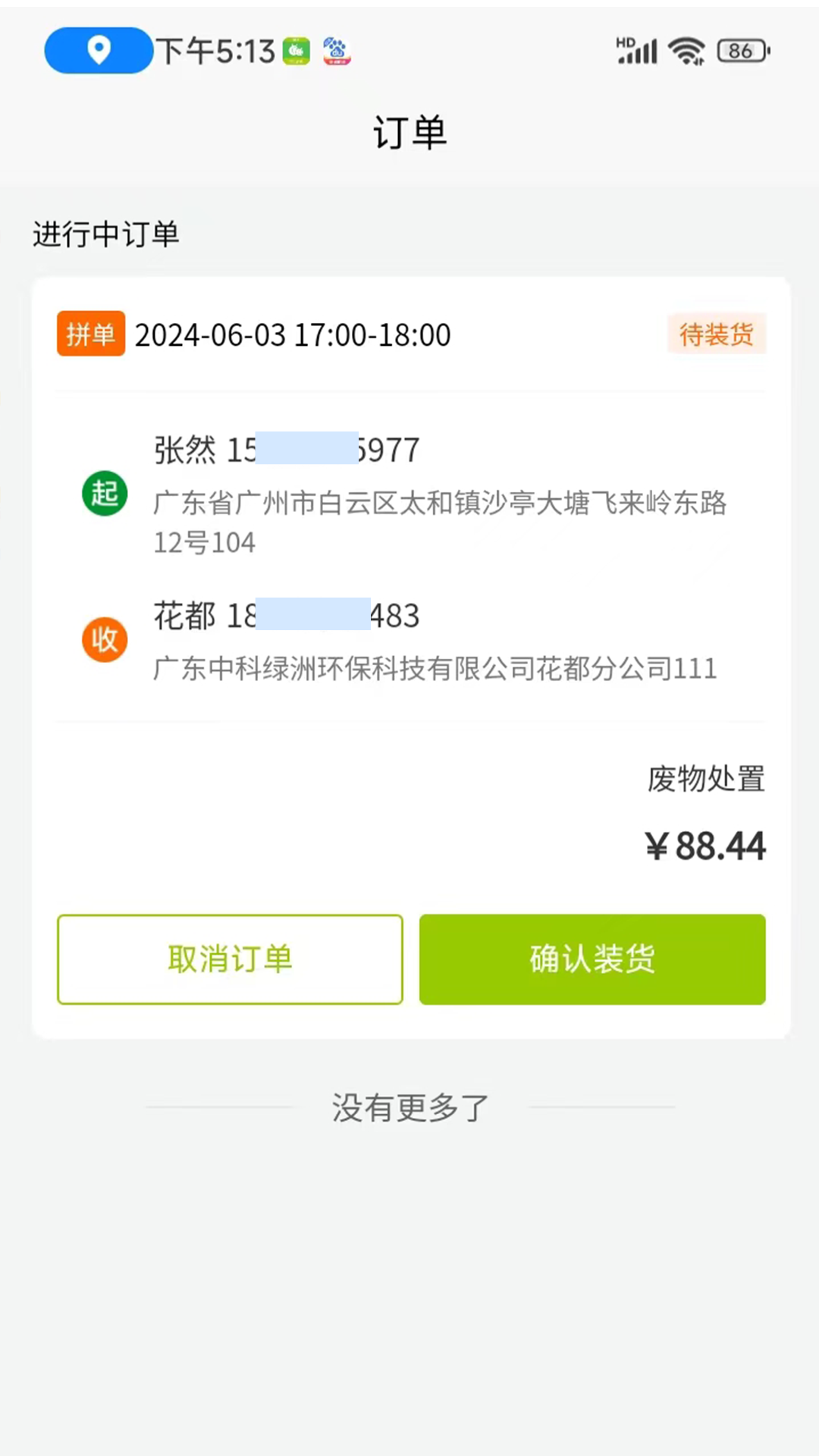Tap the orange '待装货' status badge
Image resolution: width=819 pixels, height=1456 pixels.
pyautogui.click(x=716, y=334)
